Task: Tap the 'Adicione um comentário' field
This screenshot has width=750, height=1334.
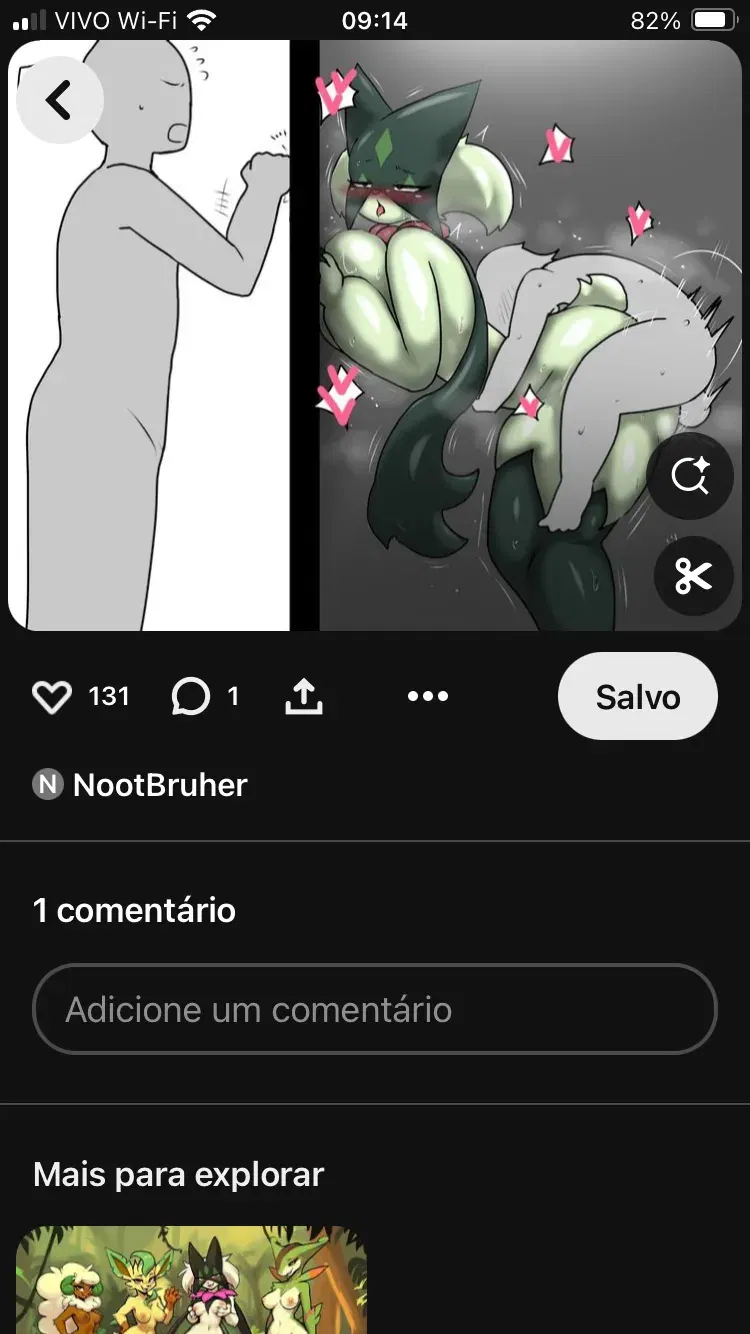Action: (375, 1009)
